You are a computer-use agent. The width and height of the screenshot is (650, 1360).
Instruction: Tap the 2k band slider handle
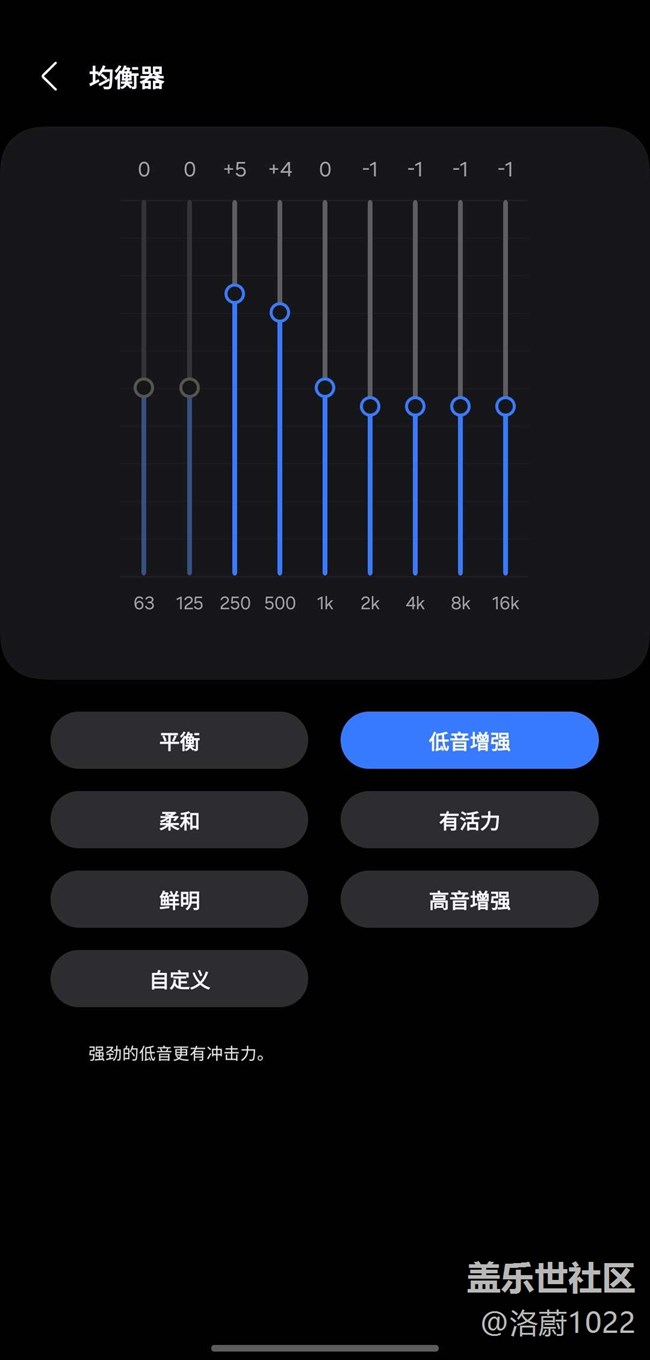point(370,406)
